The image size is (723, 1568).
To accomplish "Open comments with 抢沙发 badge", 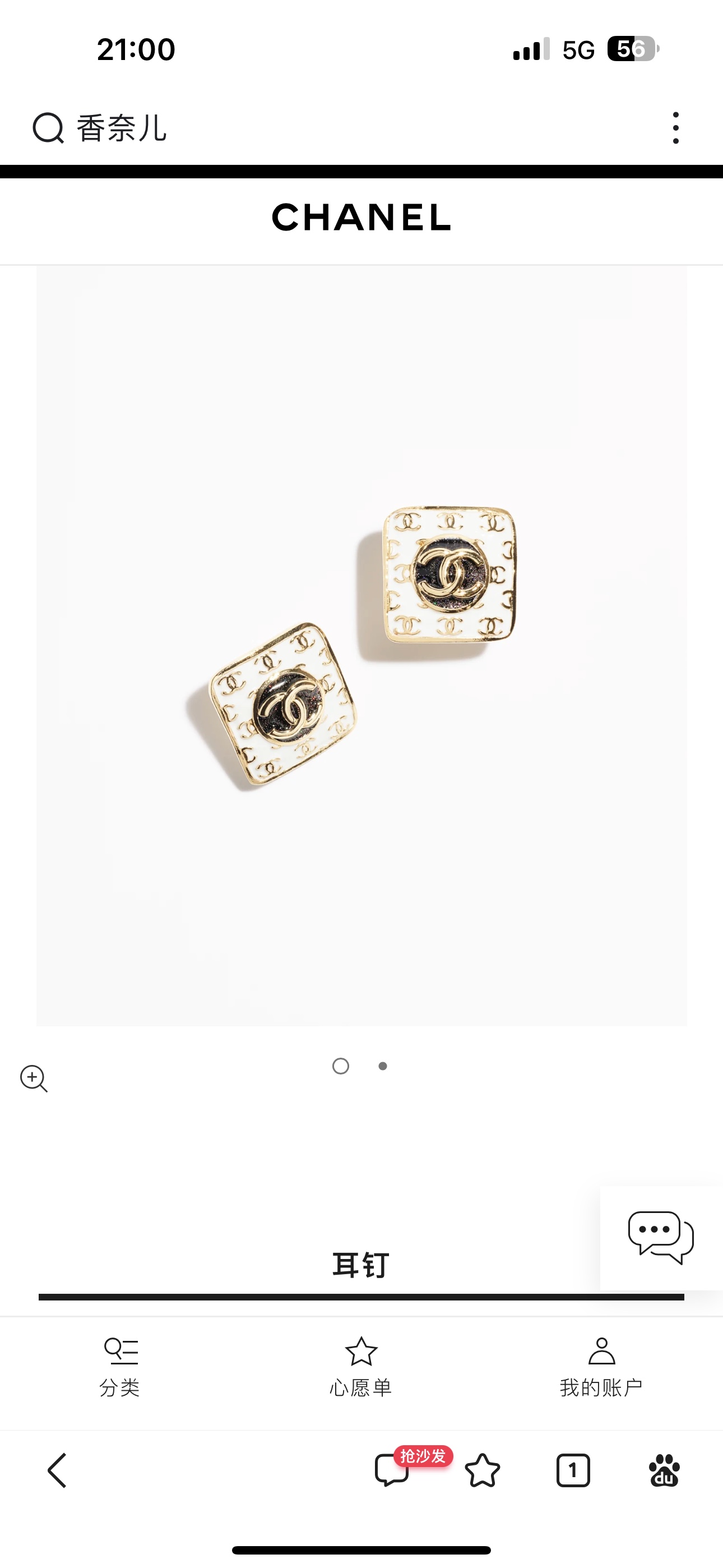I will pyautogui.click(x=392, y=1470).
